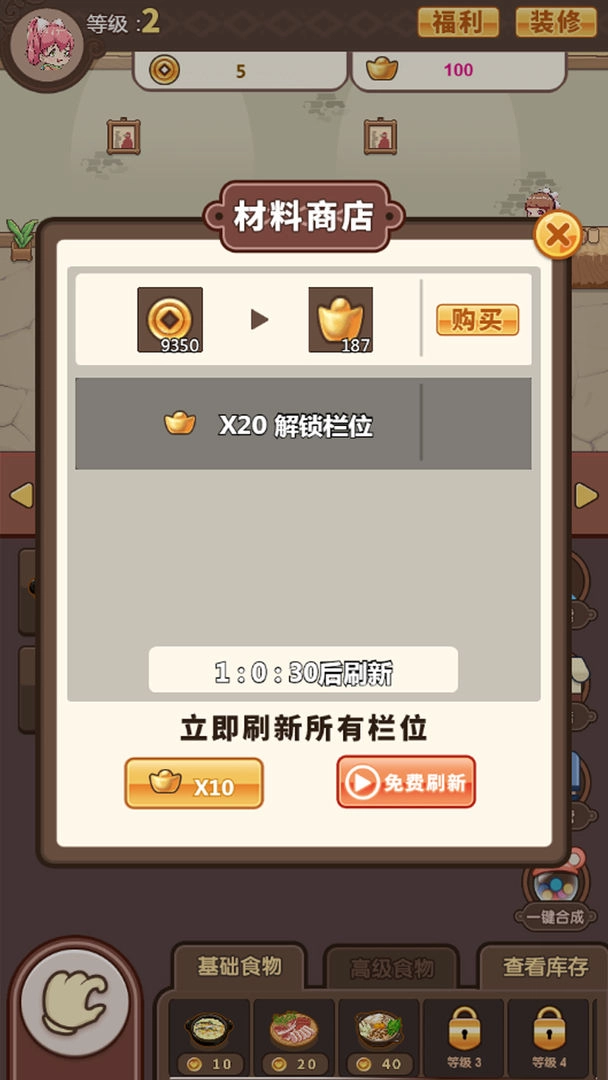Screen dimensions: 608x1080
Task: Select the food item costing 10
Action: (208, 1037)
